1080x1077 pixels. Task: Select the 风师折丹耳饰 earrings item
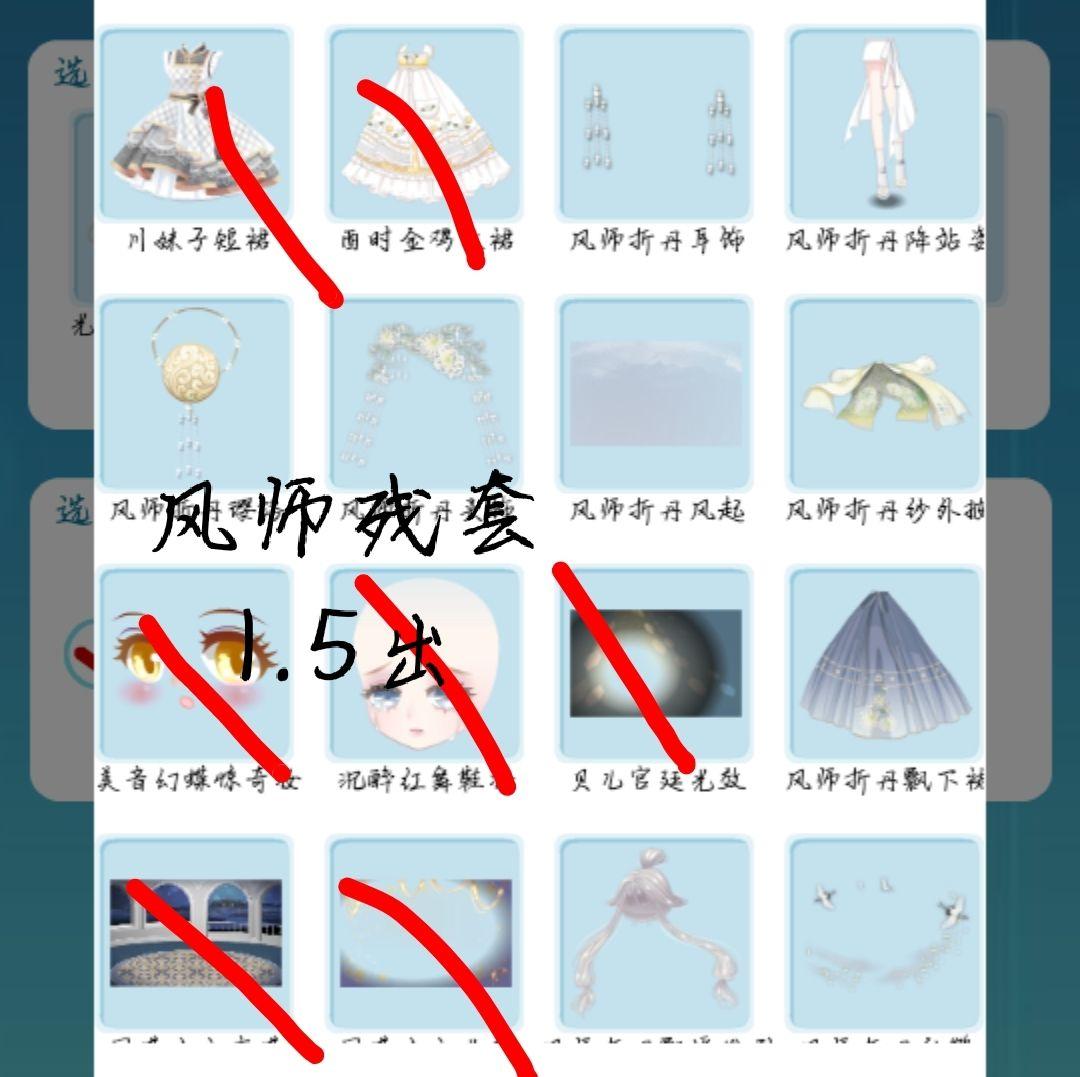(656, 124)
